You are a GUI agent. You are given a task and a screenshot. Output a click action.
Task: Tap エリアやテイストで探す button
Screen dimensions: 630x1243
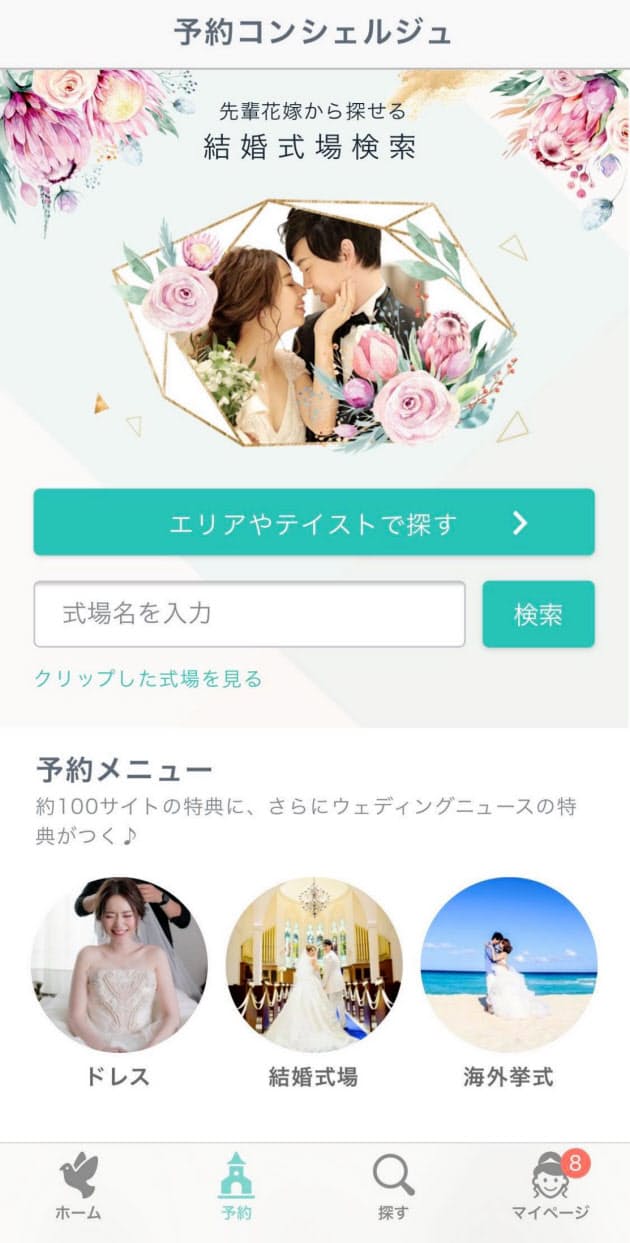tap(314, 522)
